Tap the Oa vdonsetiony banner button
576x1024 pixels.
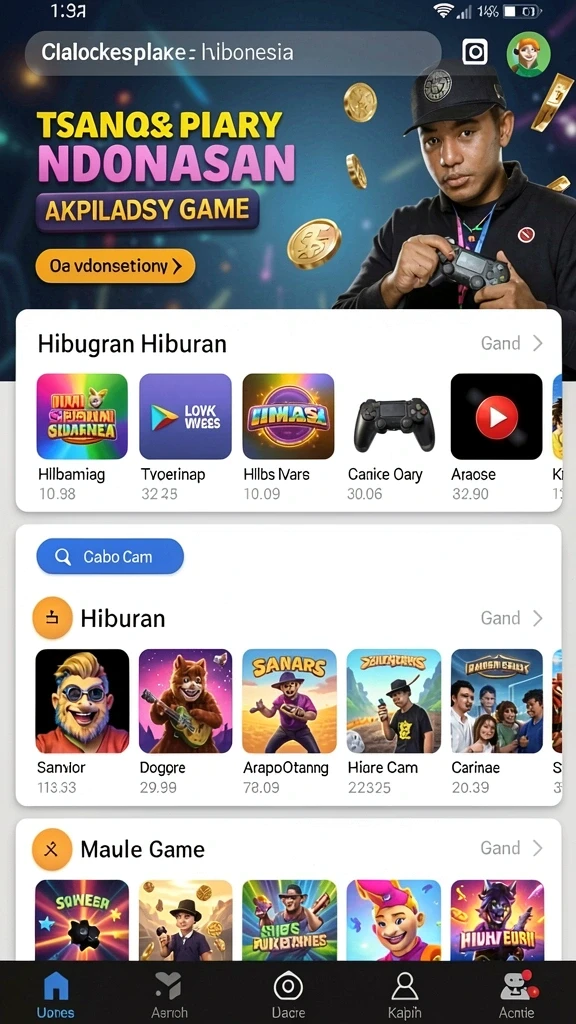(x=115, y=266)
